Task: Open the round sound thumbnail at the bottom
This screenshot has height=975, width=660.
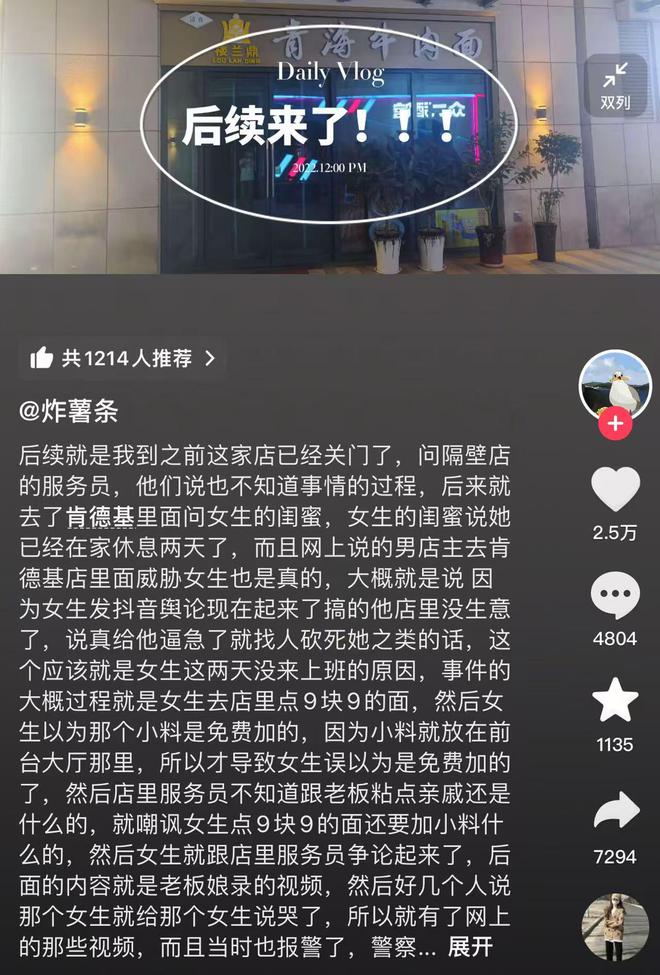Action: click(615, 927)
